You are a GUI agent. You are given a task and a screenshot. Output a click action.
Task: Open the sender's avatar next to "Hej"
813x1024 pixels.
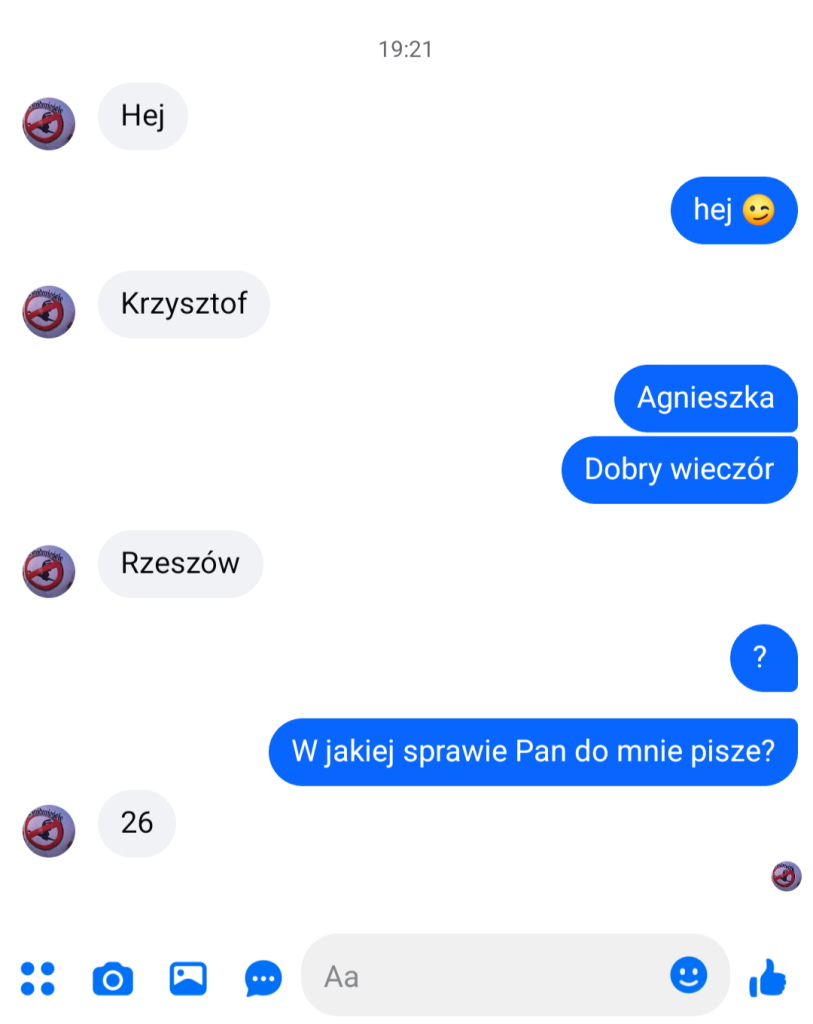coord(48,124)
